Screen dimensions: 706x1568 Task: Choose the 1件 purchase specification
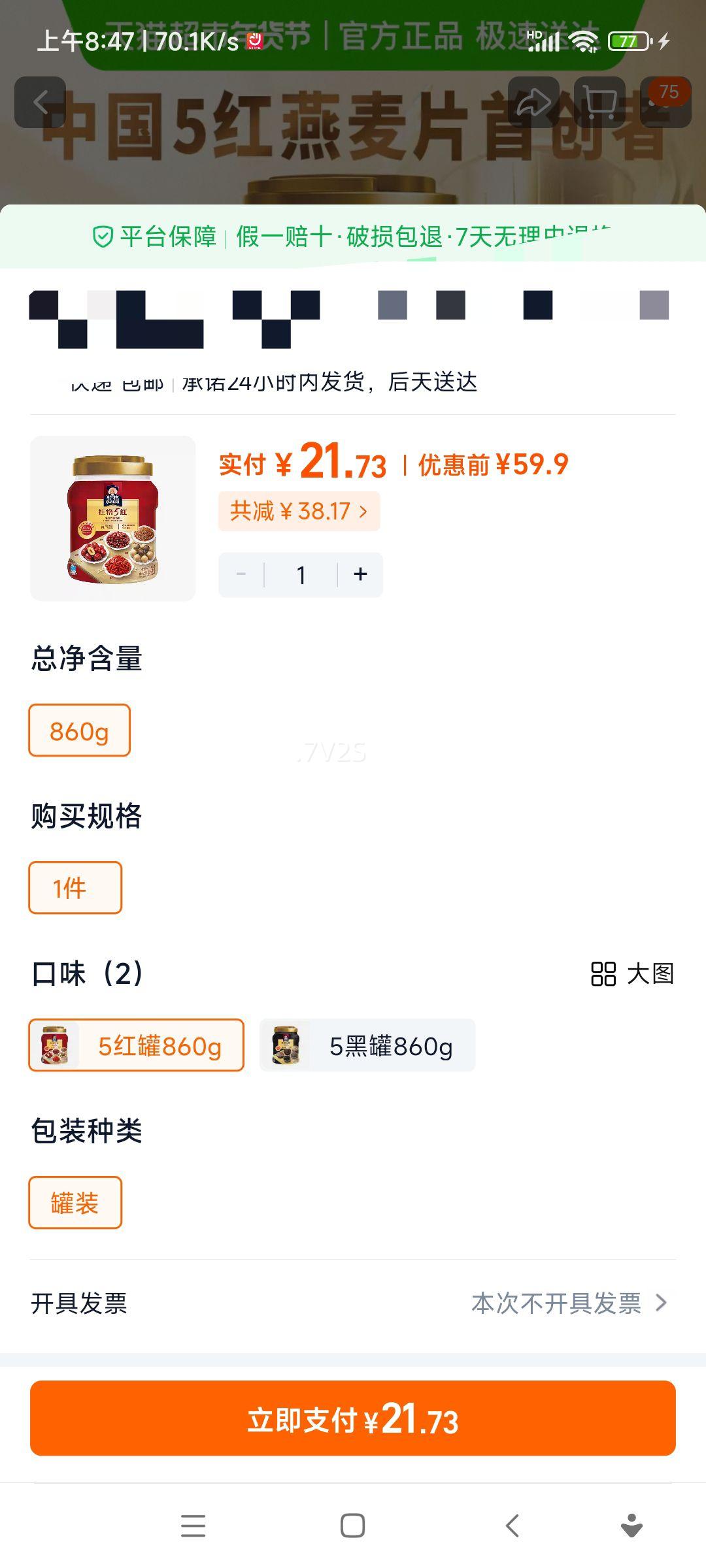pyautogui.click(x=75, y=887)
